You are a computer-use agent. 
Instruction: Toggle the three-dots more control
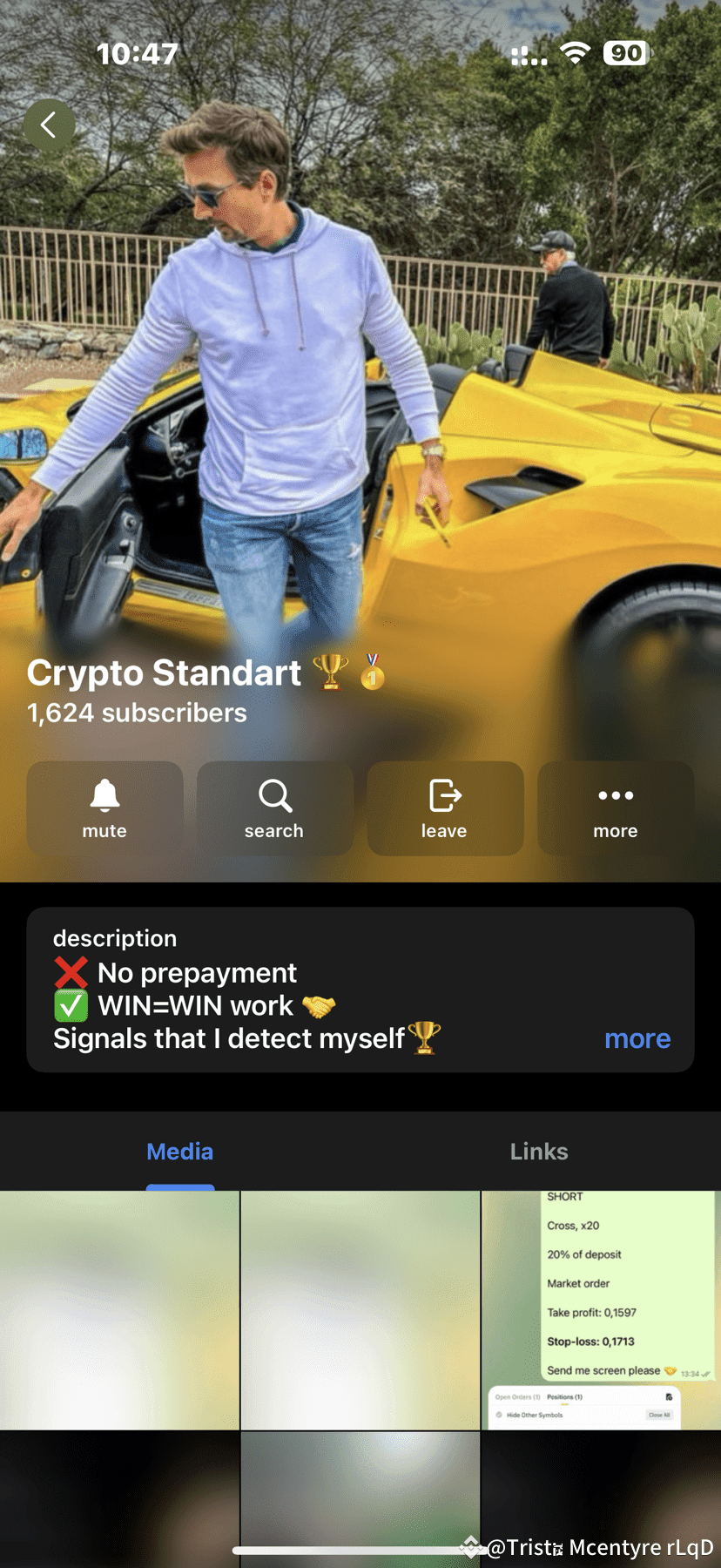(616, 794)
